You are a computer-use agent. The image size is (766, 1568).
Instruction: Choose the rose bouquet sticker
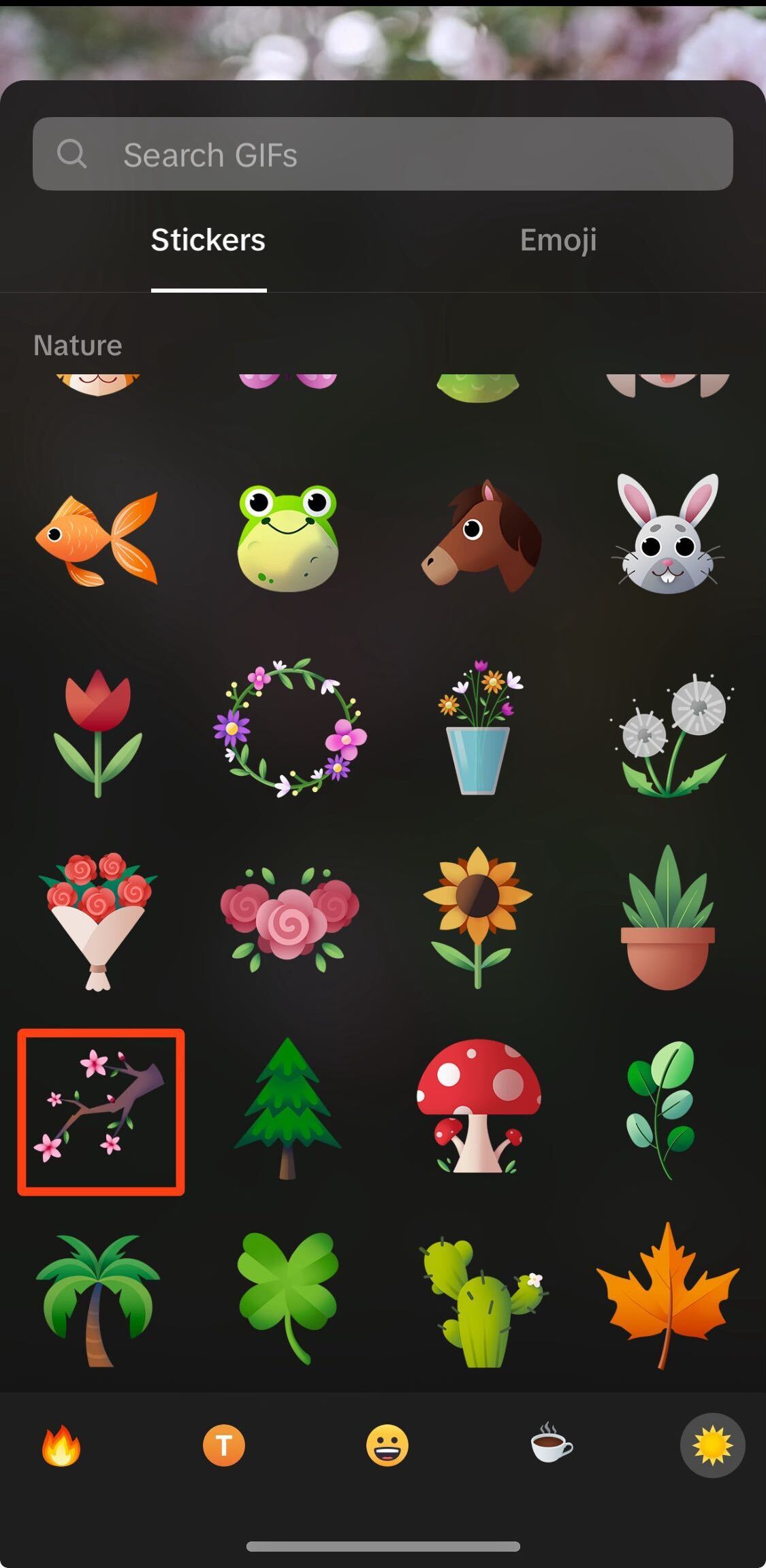[97, 919]
